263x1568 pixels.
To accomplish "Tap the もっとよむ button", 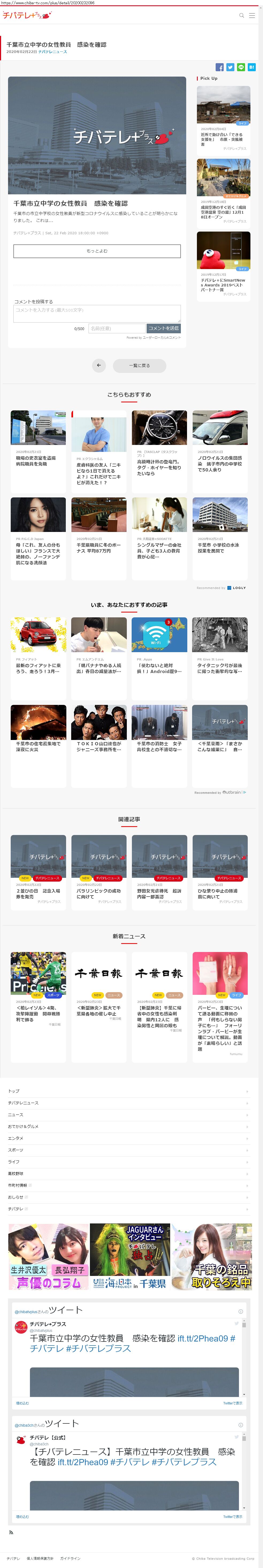I will point(97,251).
